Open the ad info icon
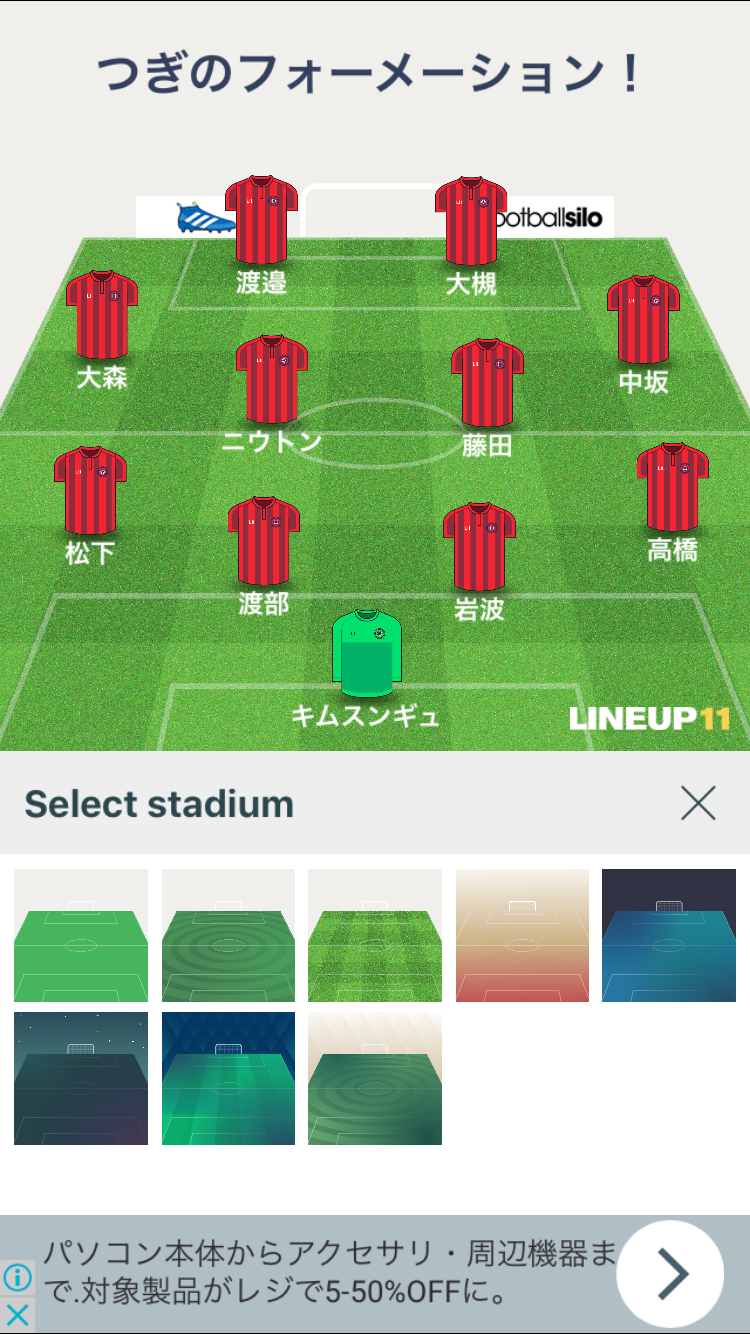The width and height of the screenshot is (750, 1334). (17, 1278)
